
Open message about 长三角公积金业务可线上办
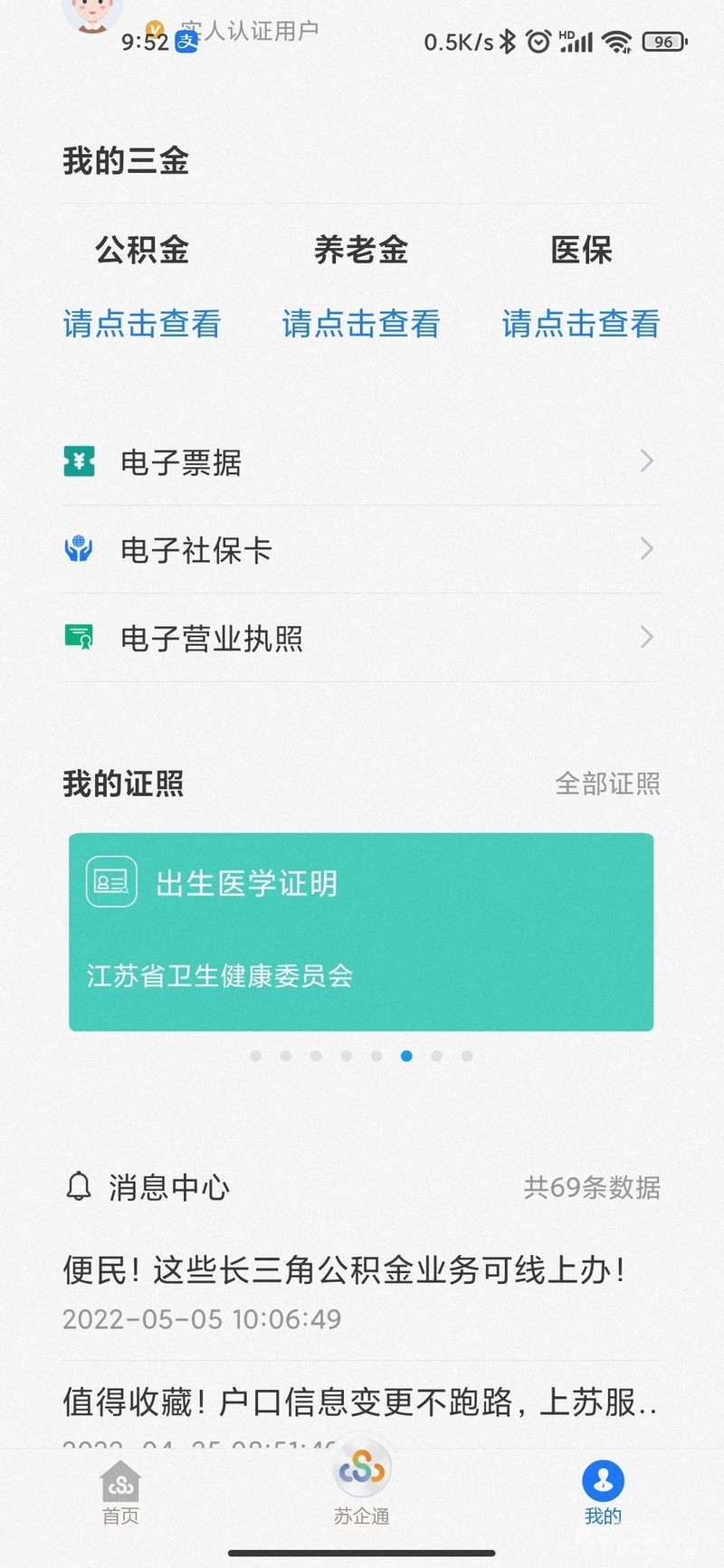tap(344, 1271)
